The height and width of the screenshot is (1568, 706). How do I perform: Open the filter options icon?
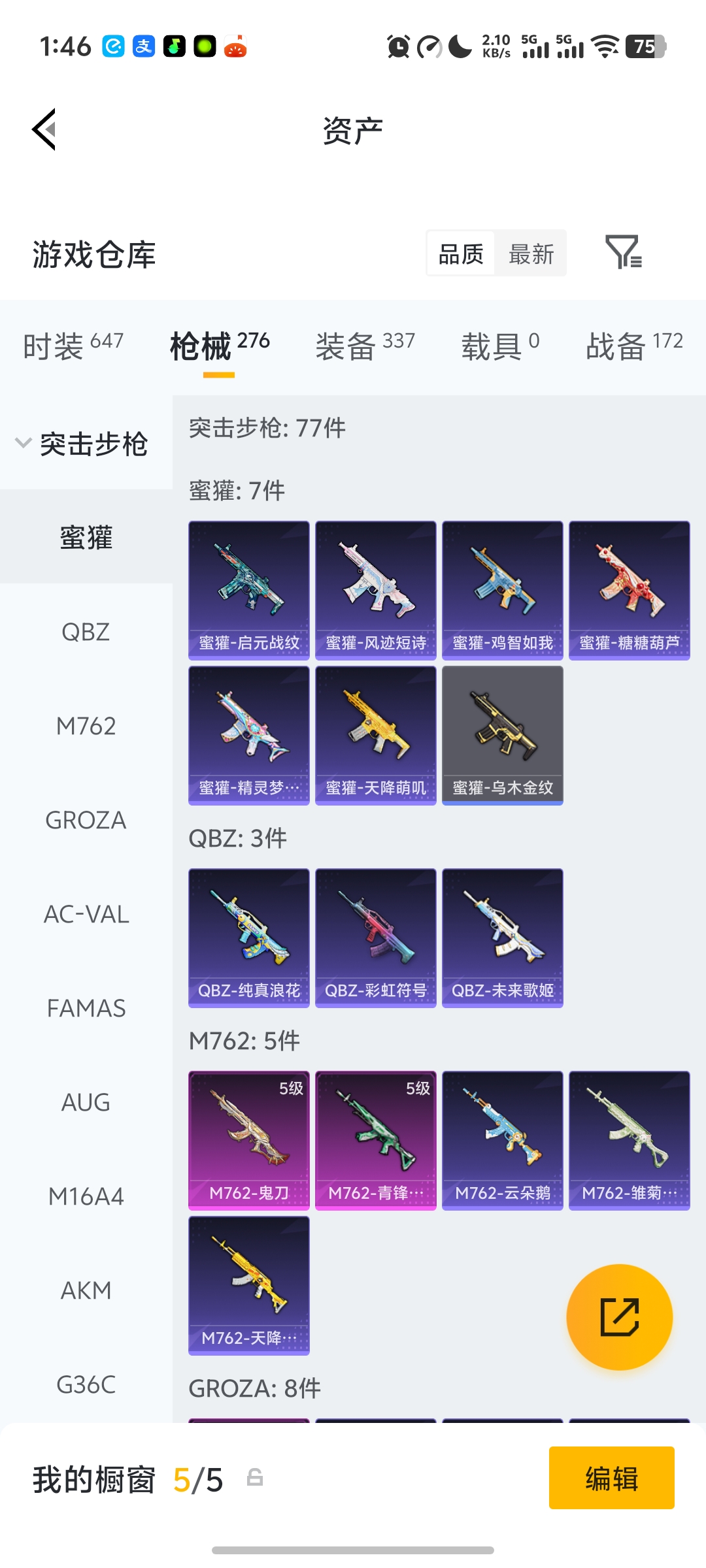(624, 253)
